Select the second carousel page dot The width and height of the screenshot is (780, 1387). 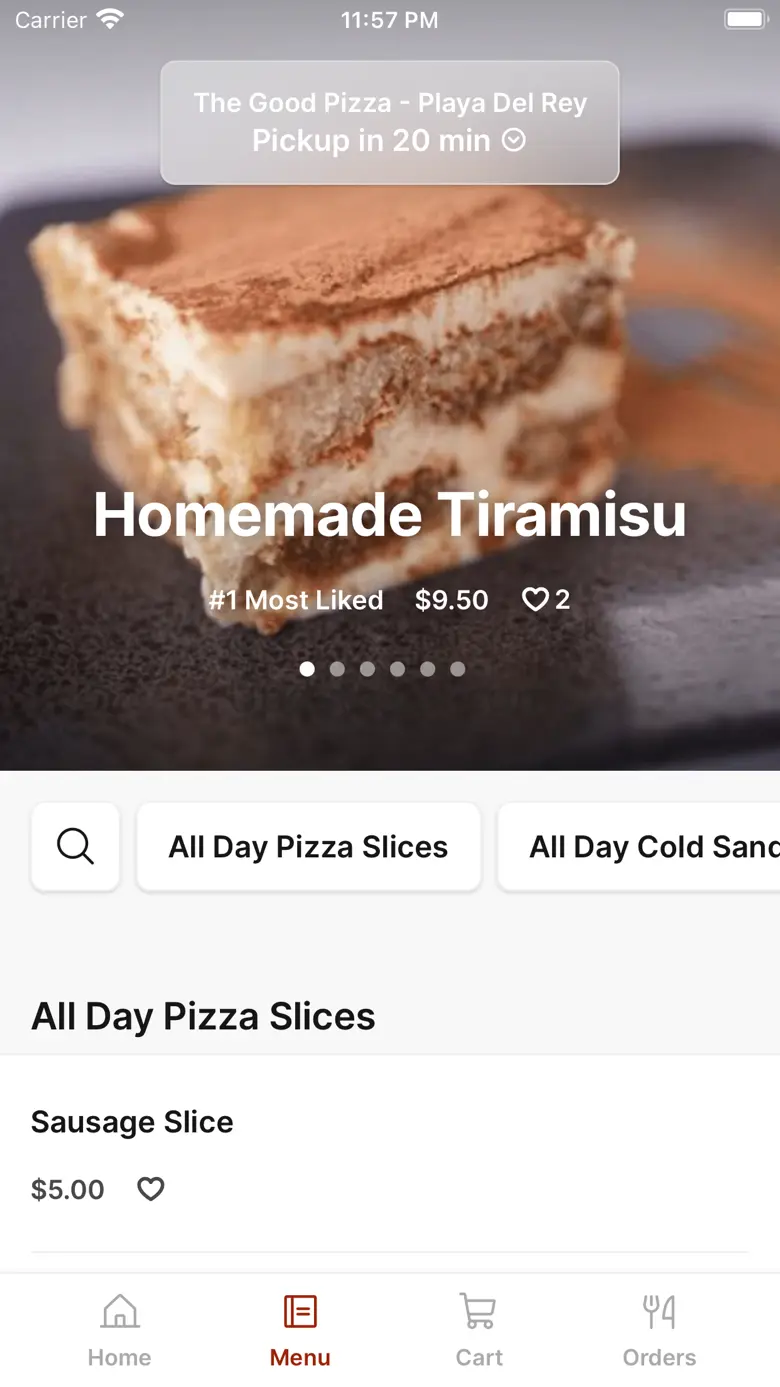pyautogui.click(x=337, y=669)
